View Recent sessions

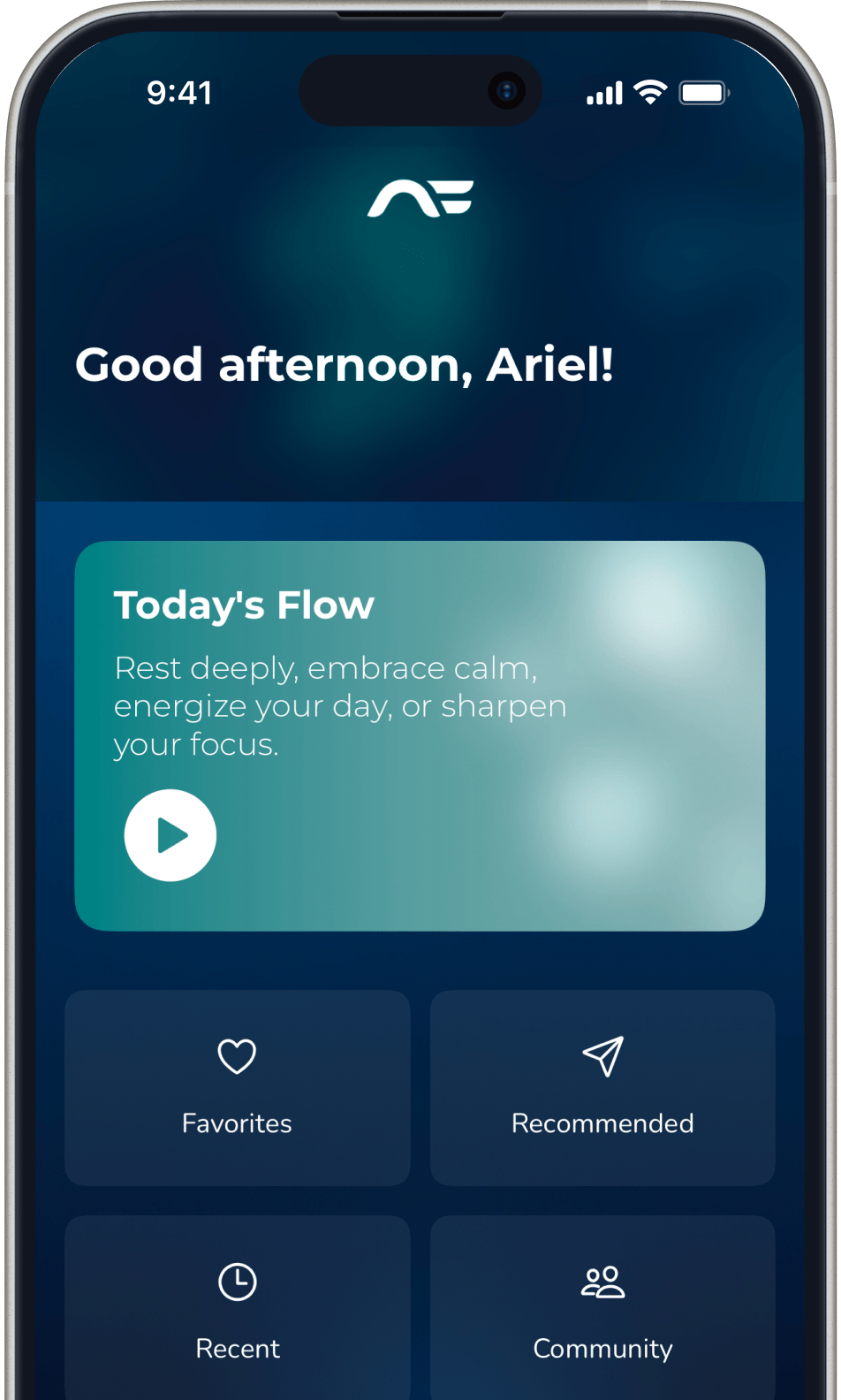[238, 1307]
